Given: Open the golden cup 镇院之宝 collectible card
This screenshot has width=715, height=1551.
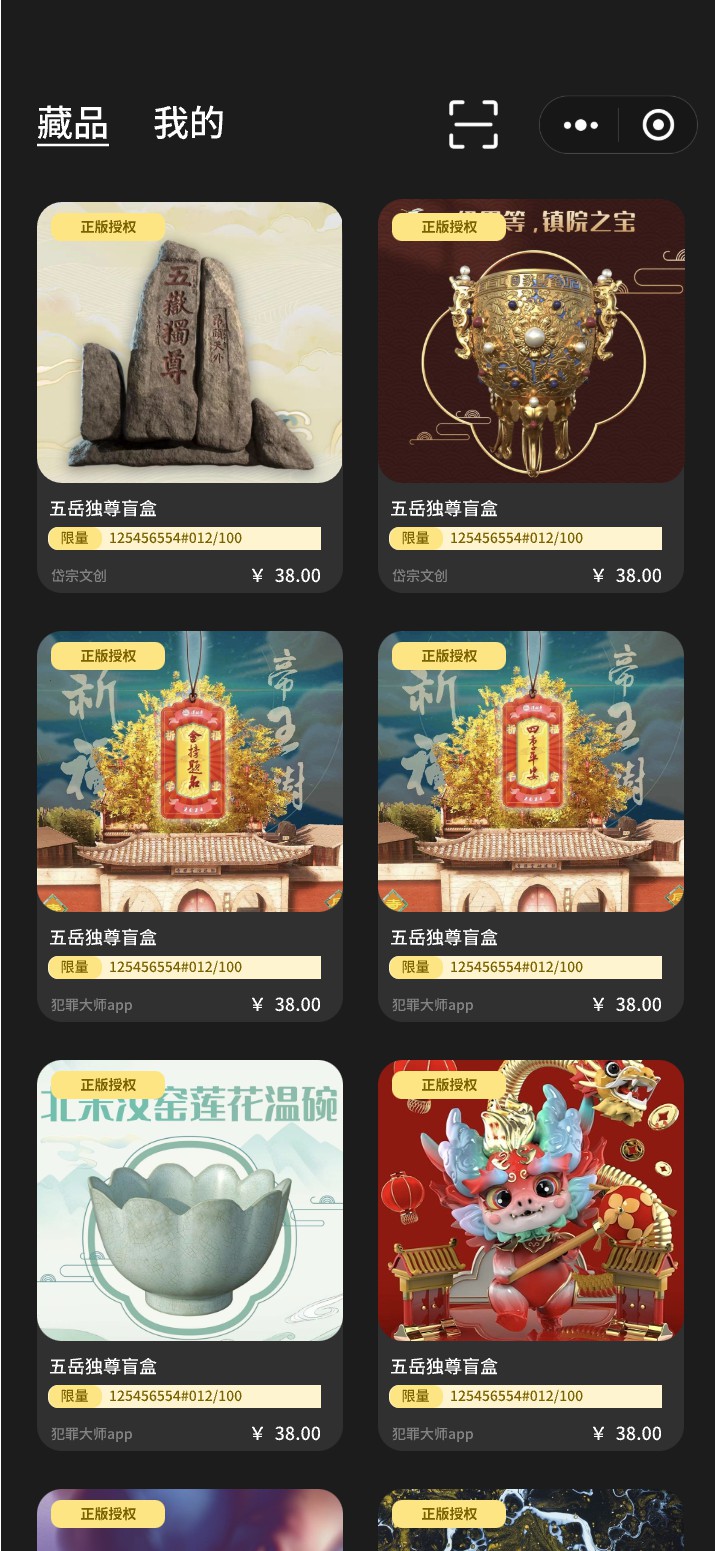Looking at the screenshot, I should point(531,343).
